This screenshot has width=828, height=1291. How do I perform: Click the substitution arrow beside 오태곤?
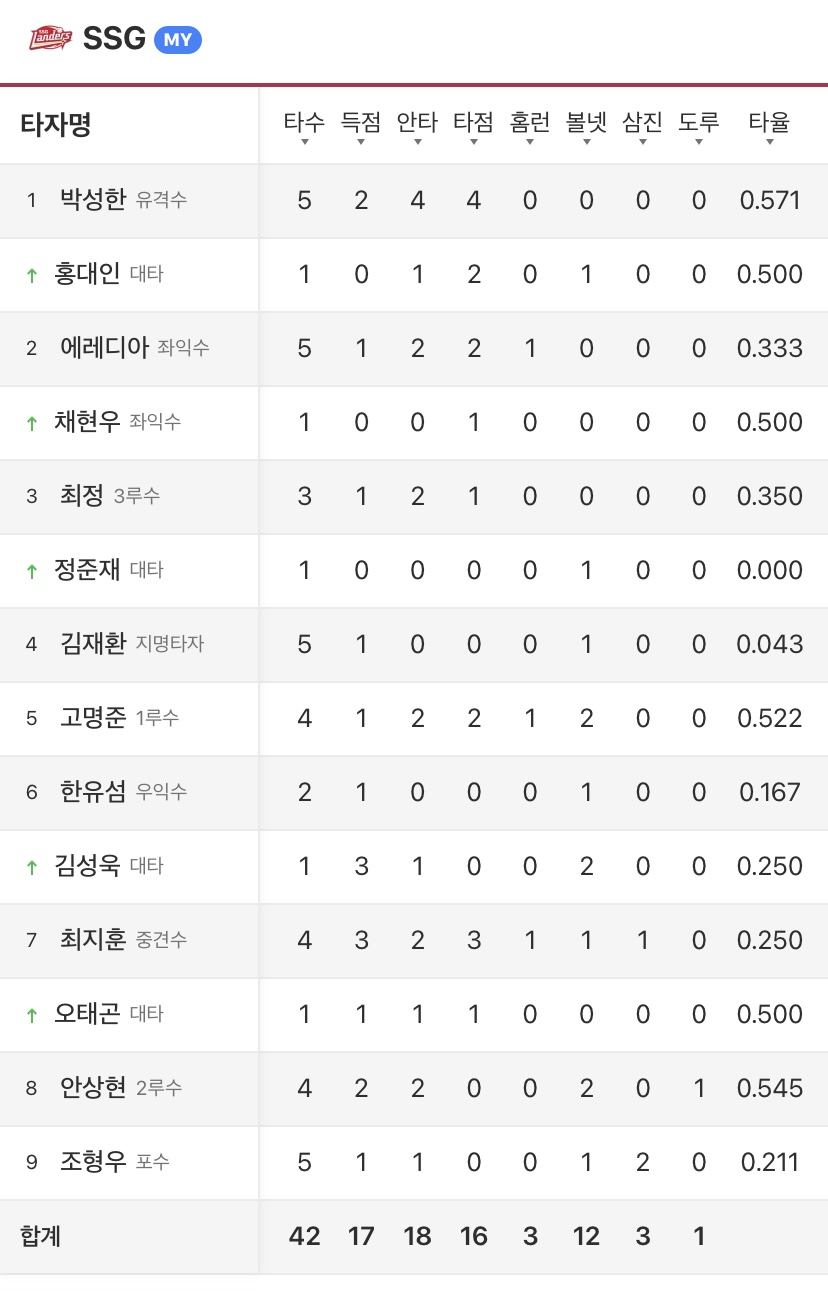tap(30, 1014)
